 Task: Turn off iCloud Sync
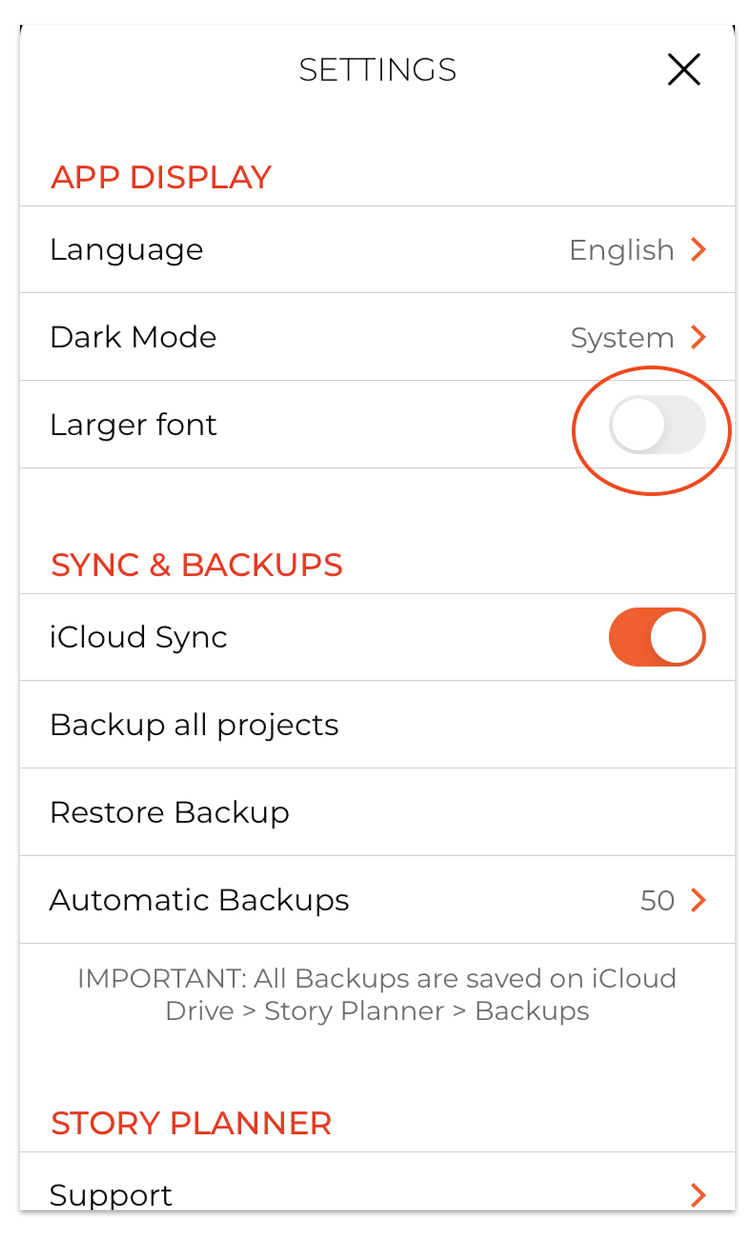click(x=657, y=637)
